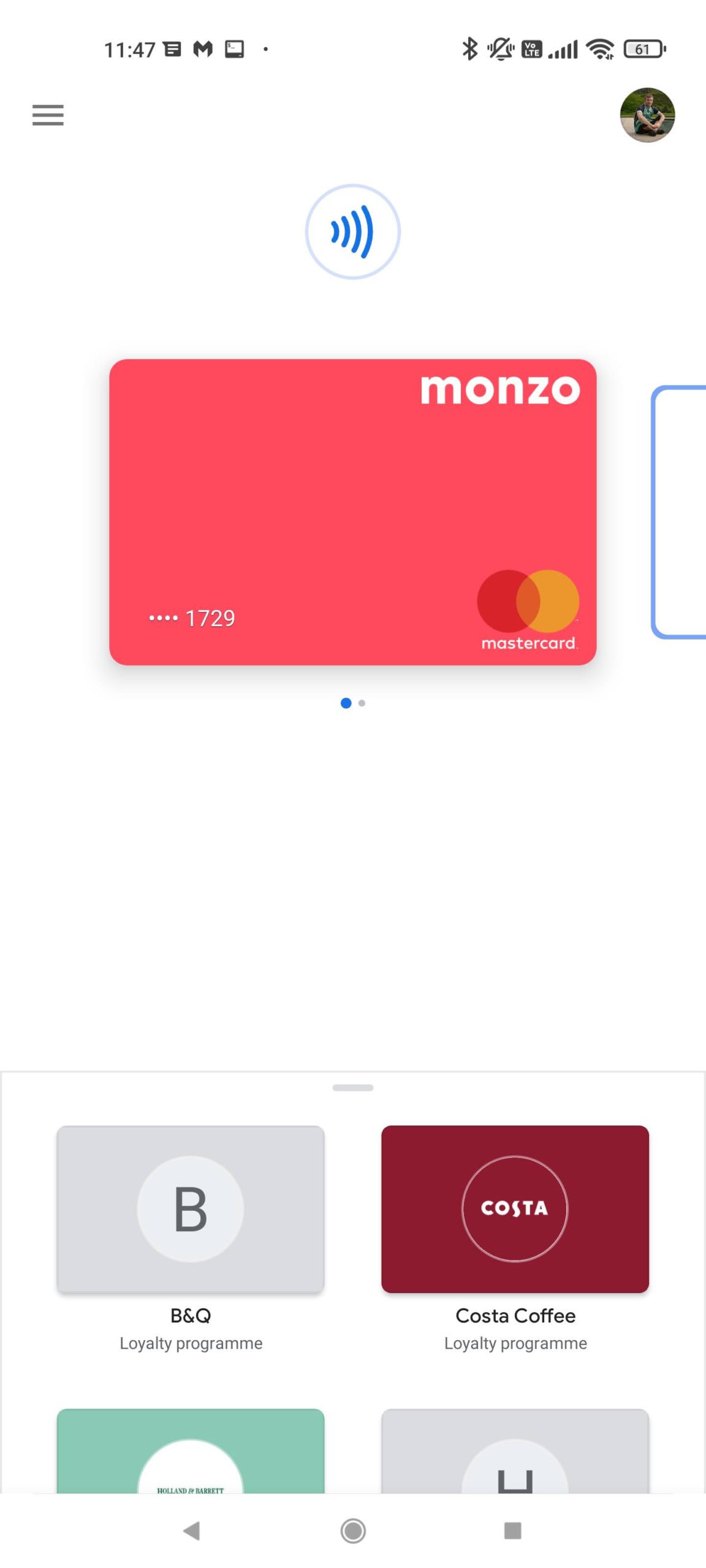
Task: Open recent apps from the navigation bar
Action: pyautogui.click(x=512, y=1531)
